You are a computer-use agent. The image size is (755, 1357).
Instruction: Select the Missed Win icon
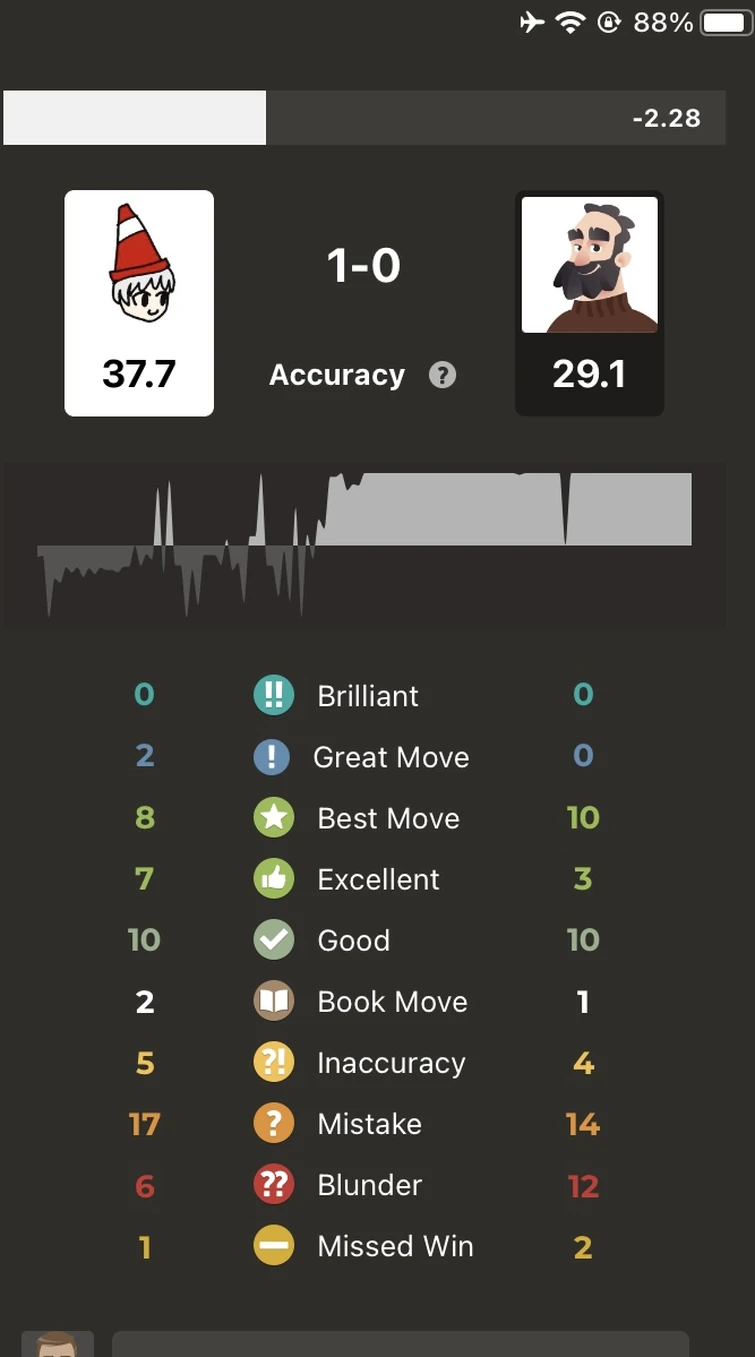click(x=273, y=1245)
